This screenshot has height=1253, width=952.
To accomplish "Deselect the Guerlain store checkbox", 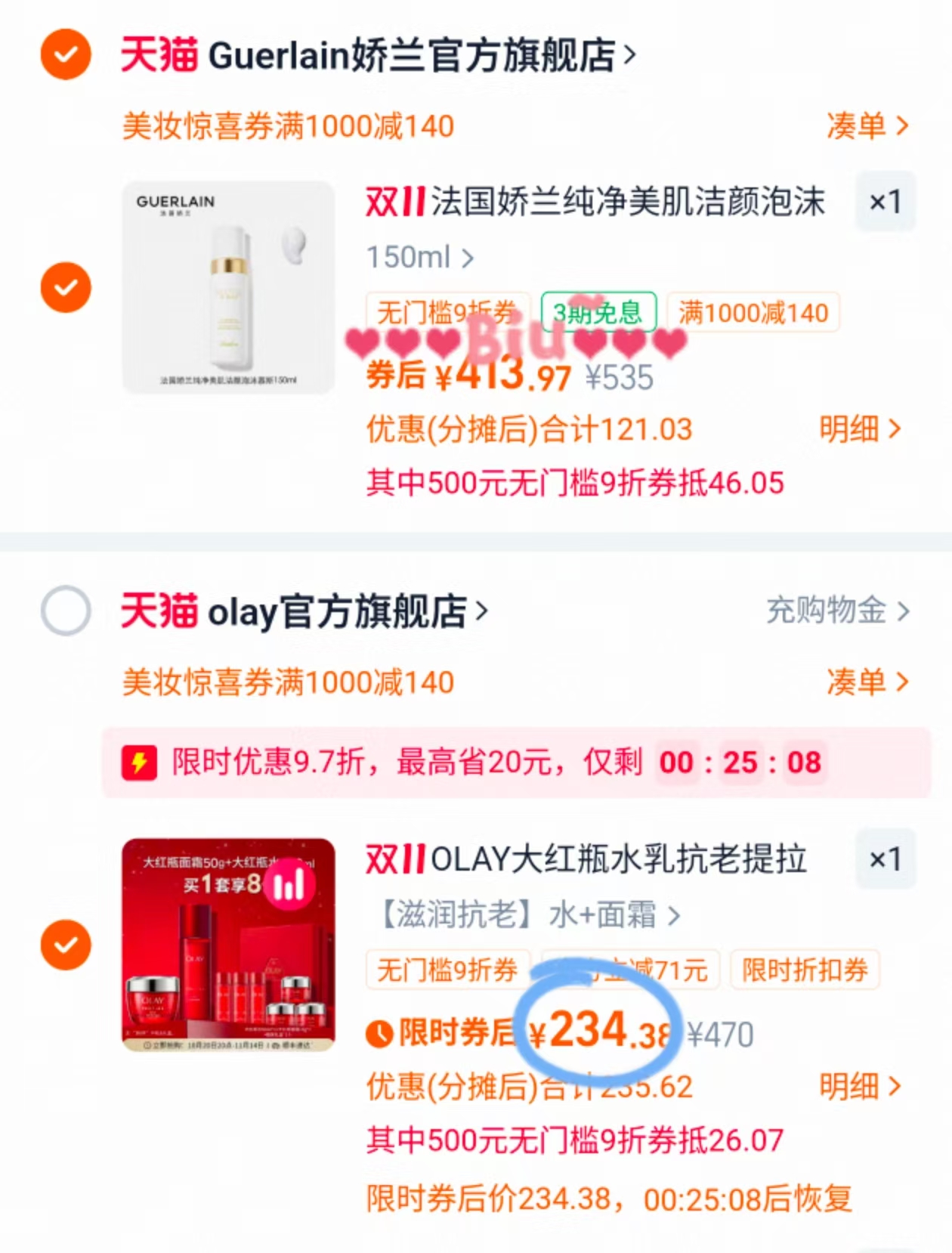I will (66, 54).
